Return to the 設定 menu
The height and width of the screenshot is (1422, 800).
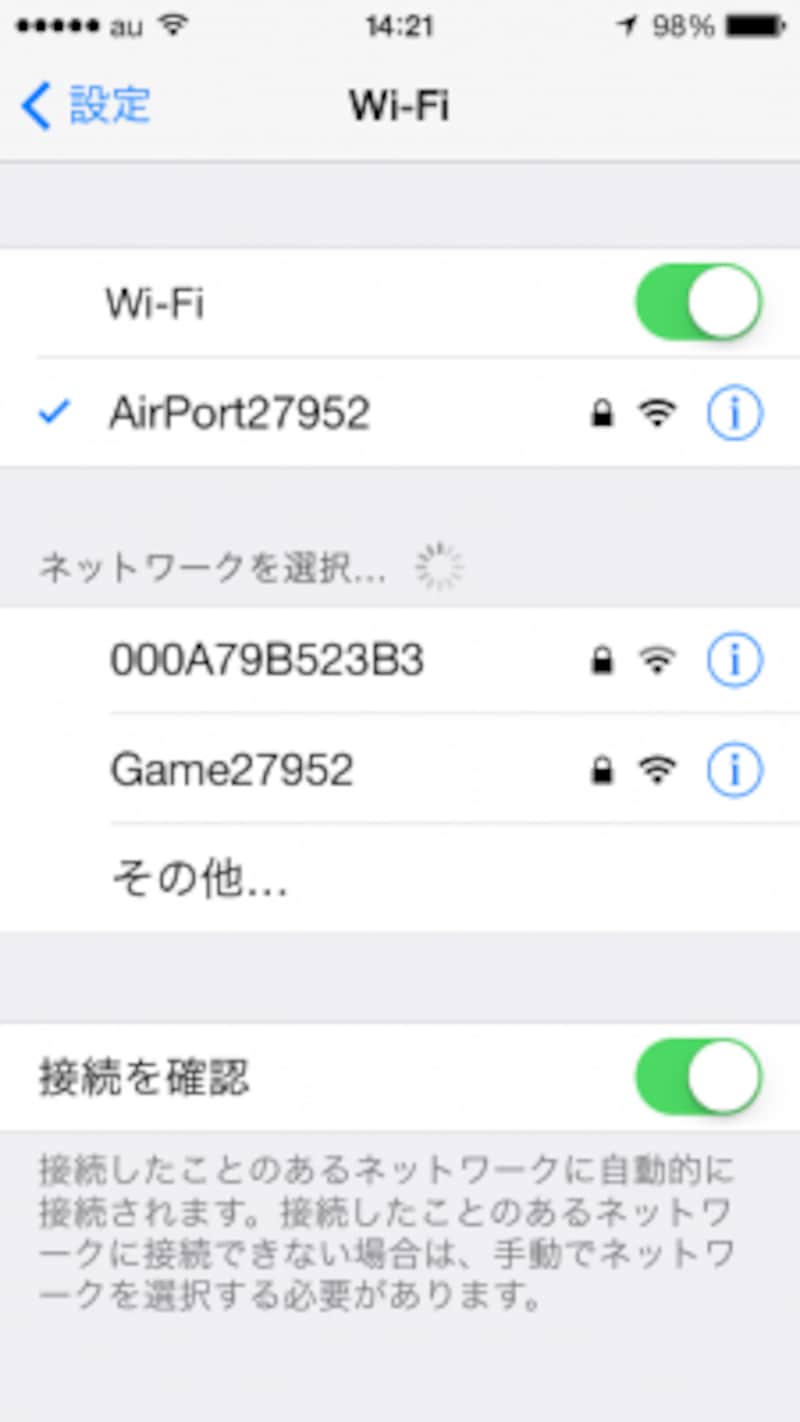tap(85, 104)
